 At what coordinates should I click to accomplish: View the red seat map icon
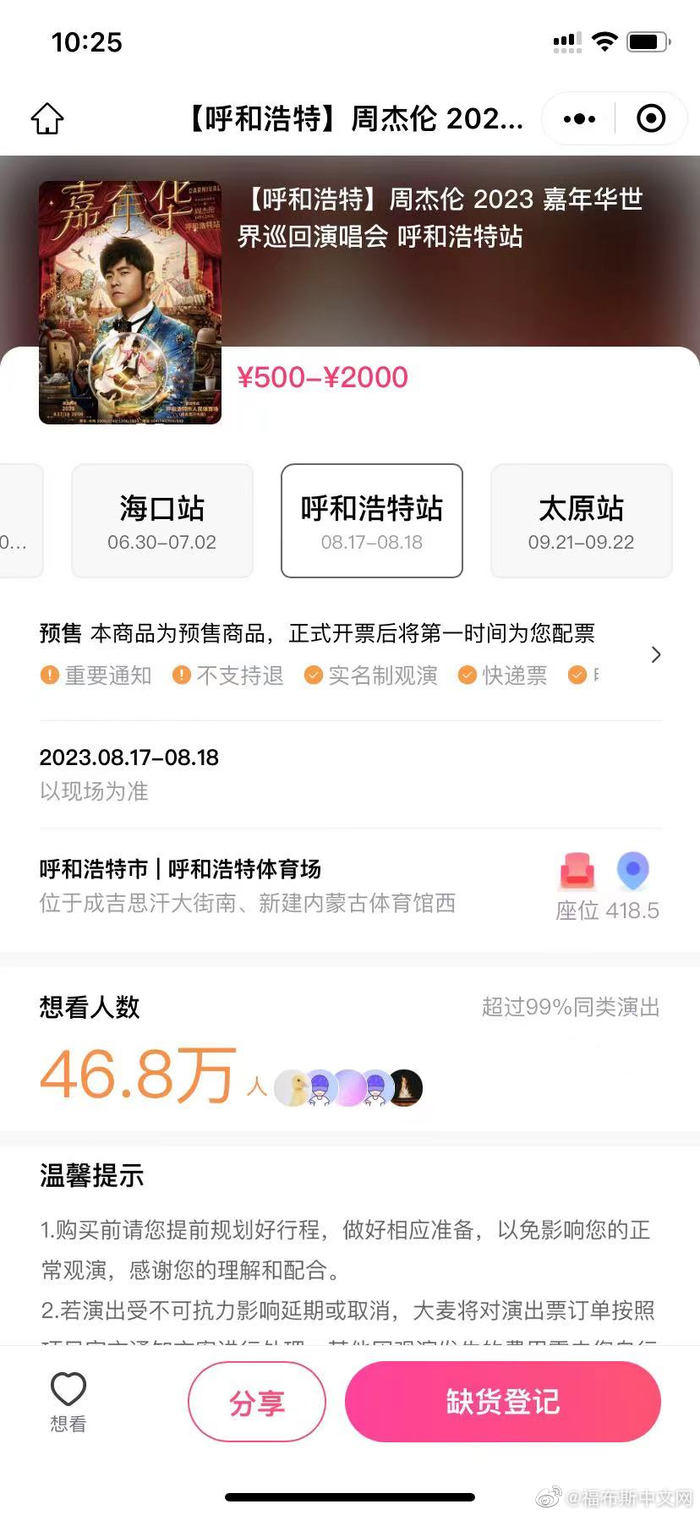click(x=577, y=872)
